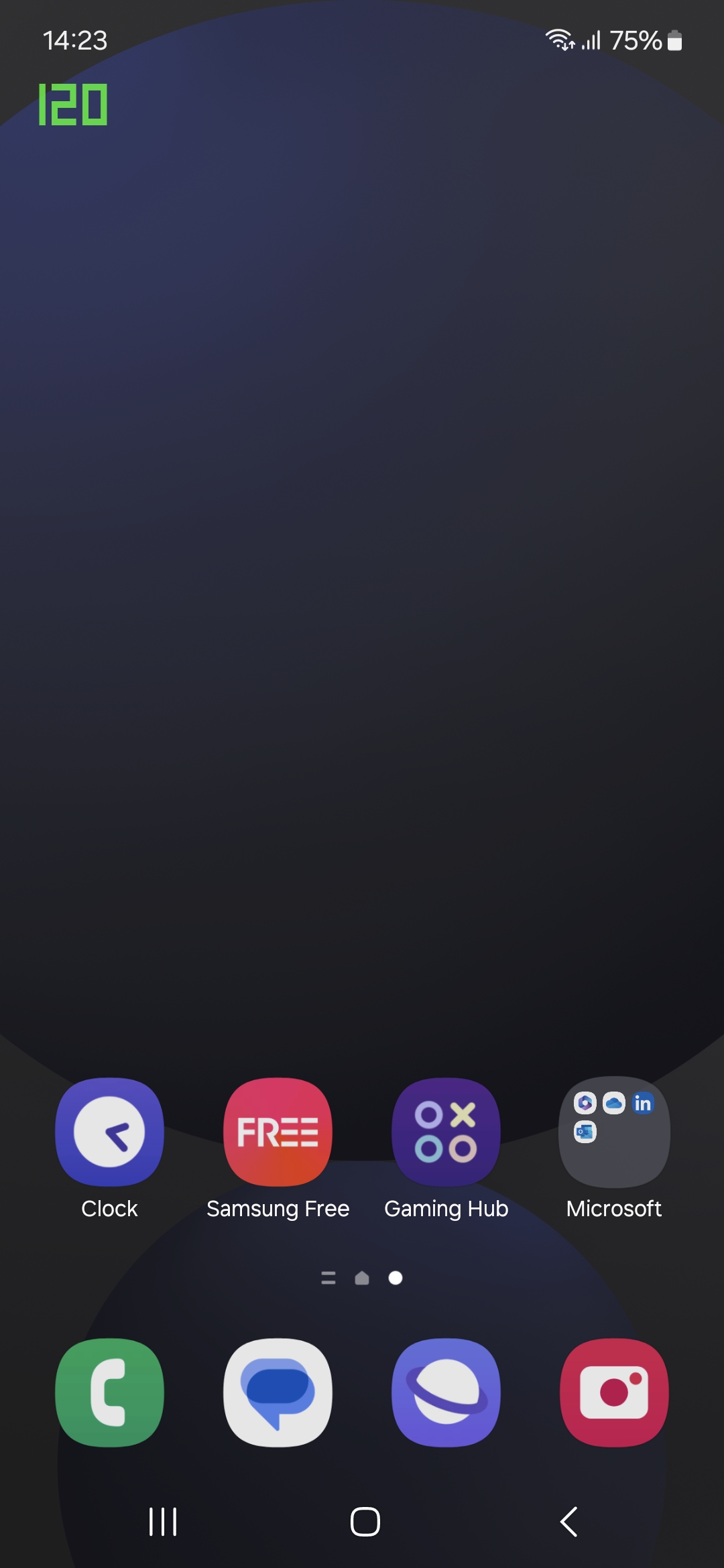Open the Camera app in the dock
This screenshot has width=724, height=1568.
tap(614, 1392)
